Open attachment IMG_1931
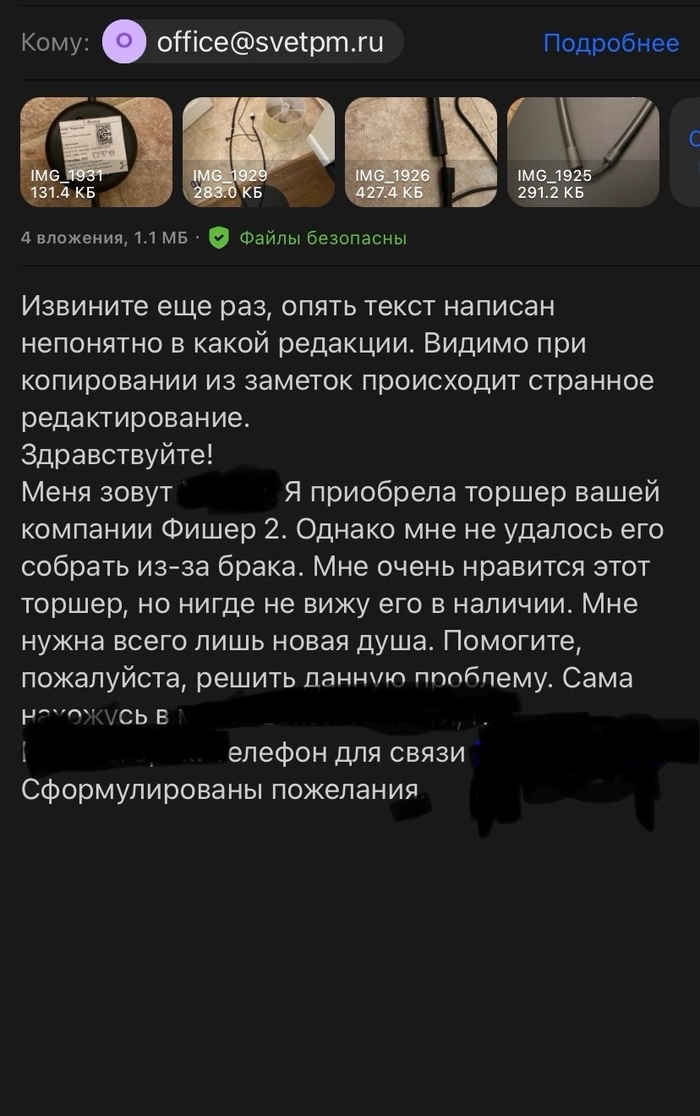Viewport: 700px width, 1116px height. (96, 152)
